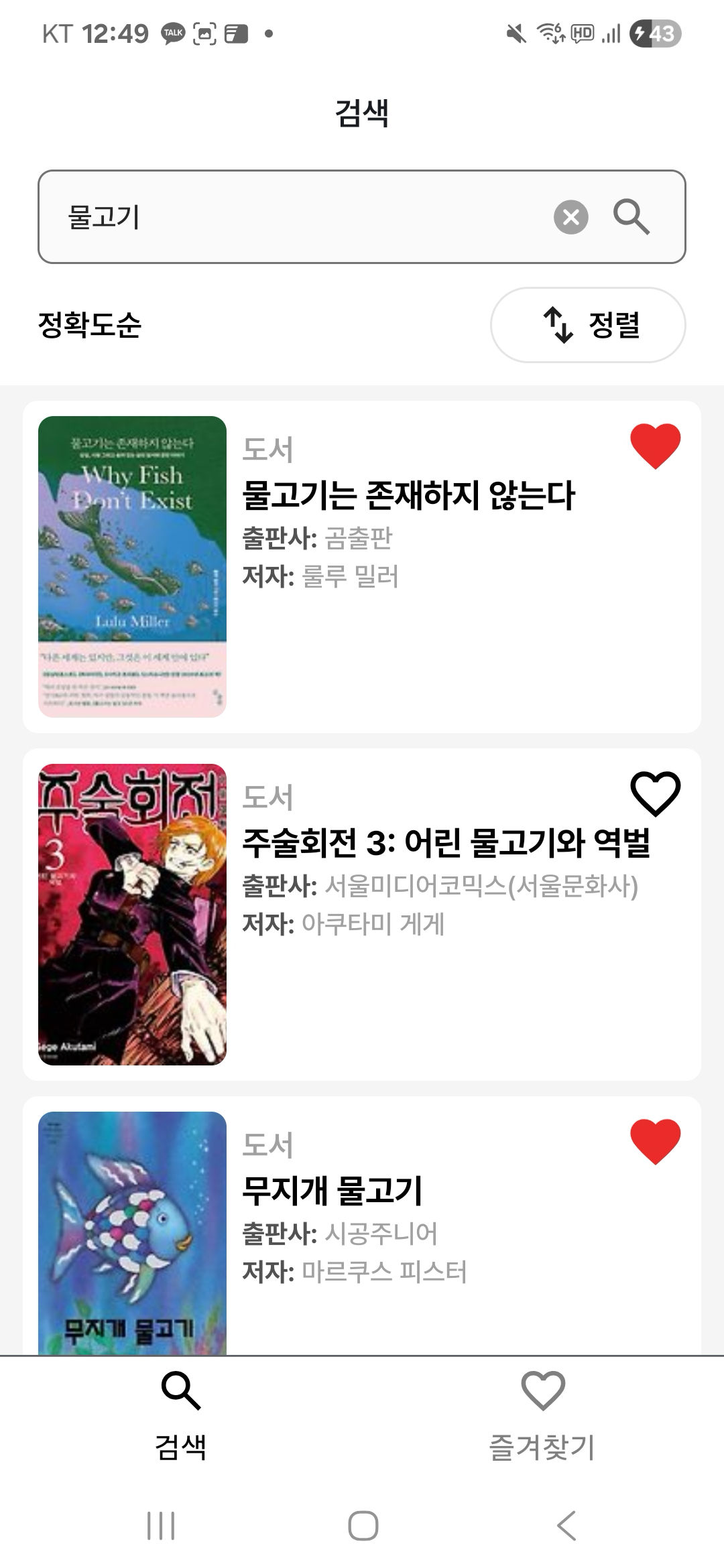The image size is (724, 1568).
Task: Clear the search text 물고기
Action: coord(570,217)
